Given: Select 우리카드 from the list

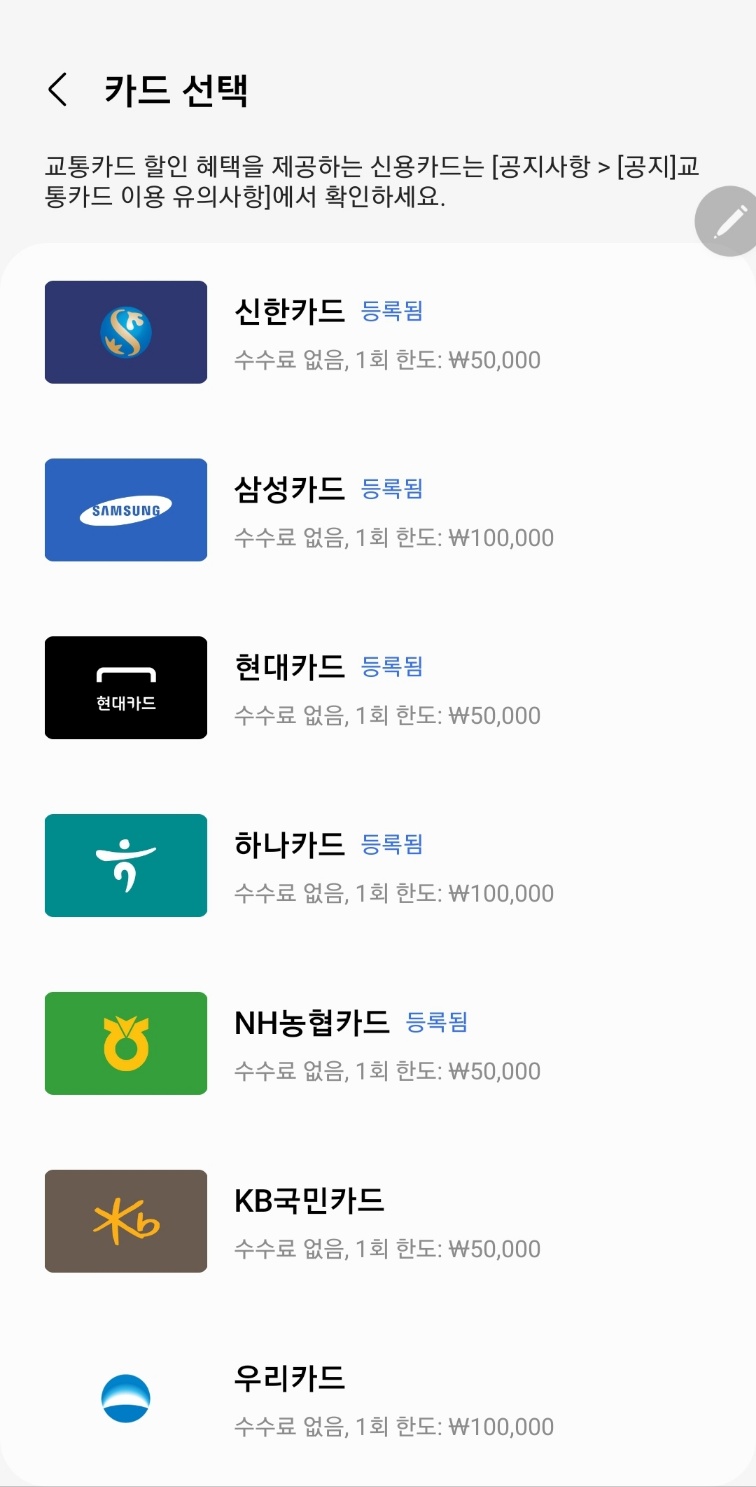Looking at the screenshot, I should (x=378, y=1399).
